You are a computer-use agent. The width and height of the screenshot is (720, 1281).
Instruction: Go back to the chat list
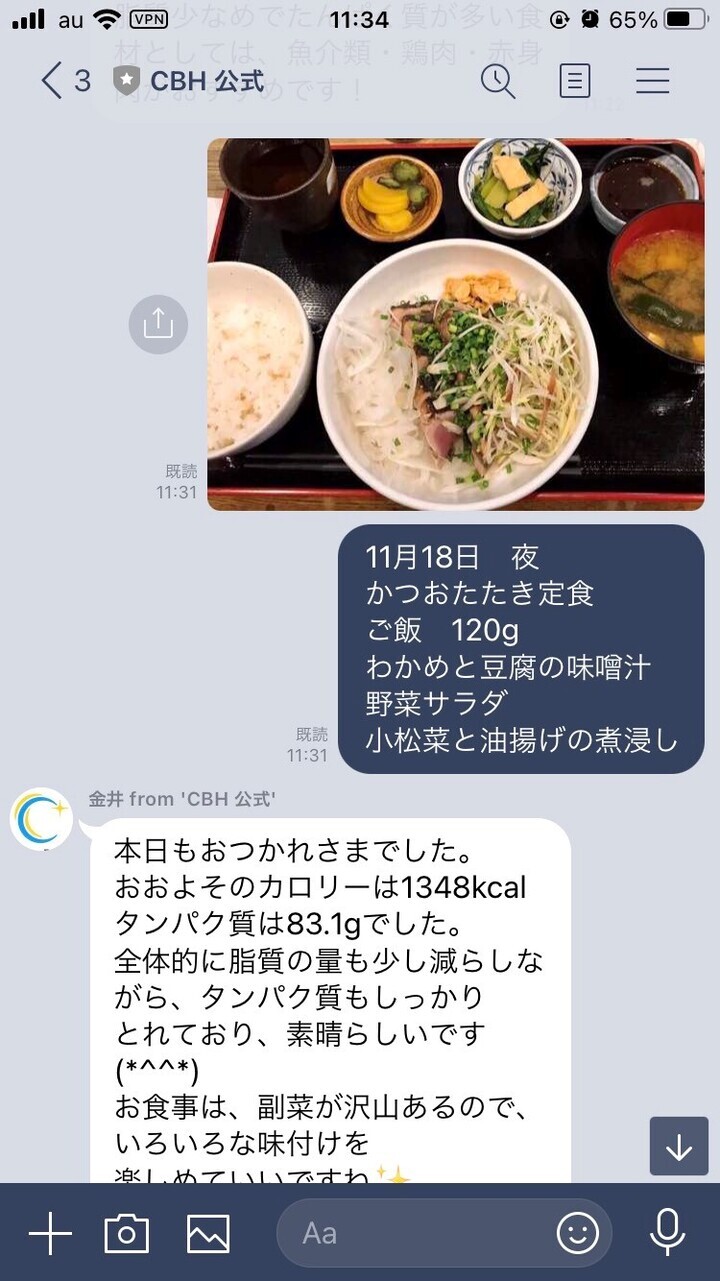(x=52, y=80)
